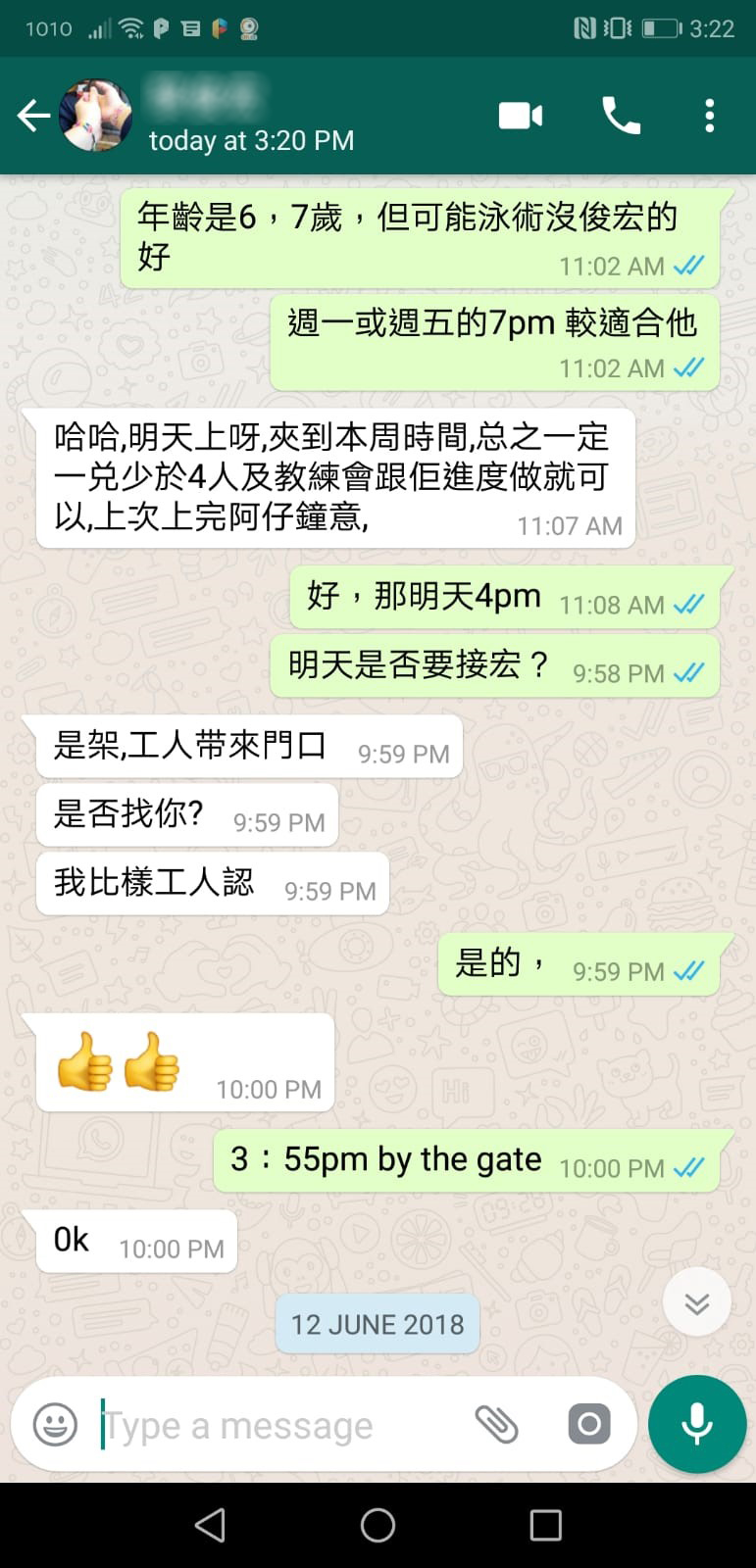The height and width of the screenshot is (1568, 756).
Task: Open the overflow menu
Action: point(709,116)
